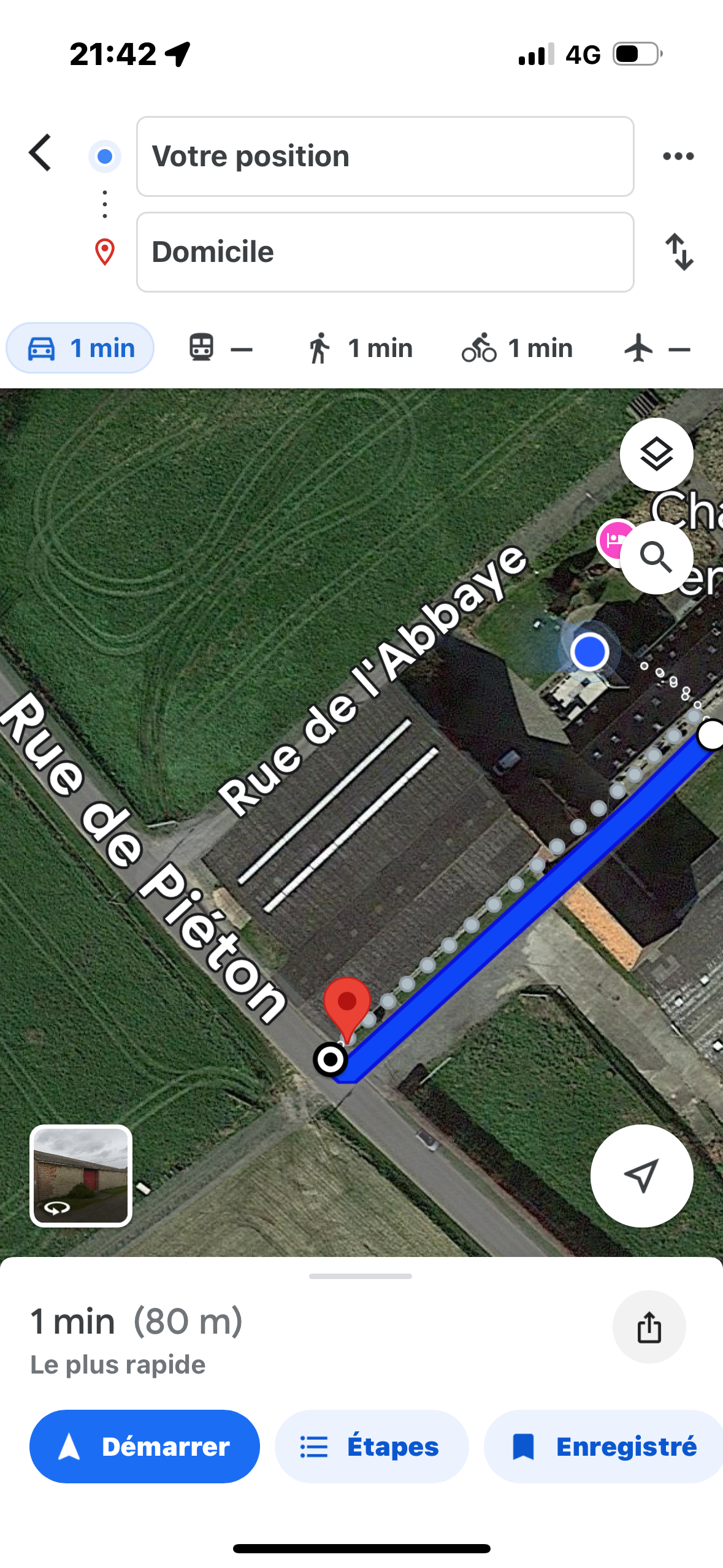
Task: Recenter map on my location
Action: [641, 1176]
